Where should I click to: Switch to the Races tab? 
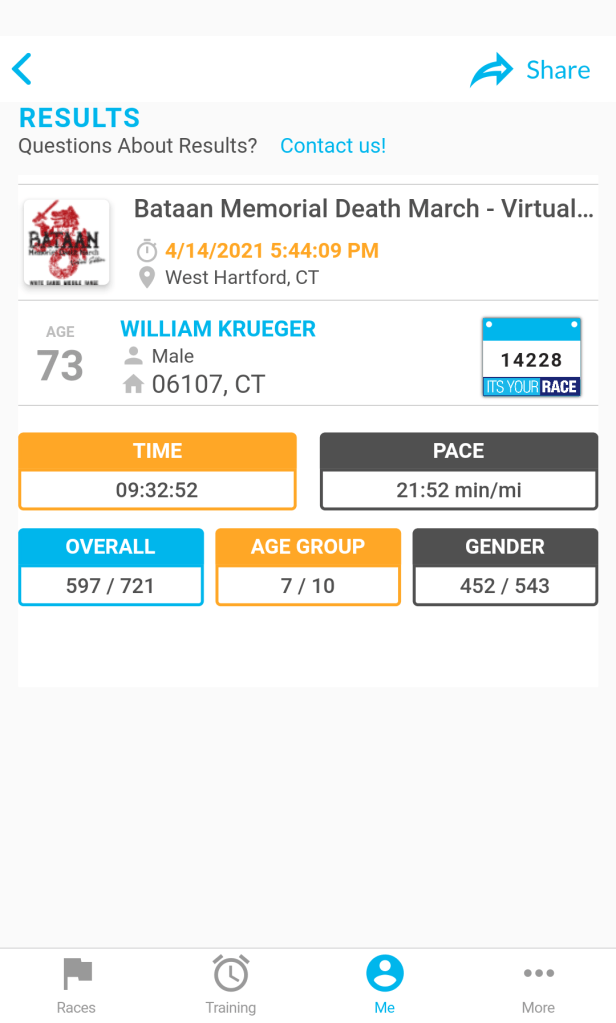point(76,985)
